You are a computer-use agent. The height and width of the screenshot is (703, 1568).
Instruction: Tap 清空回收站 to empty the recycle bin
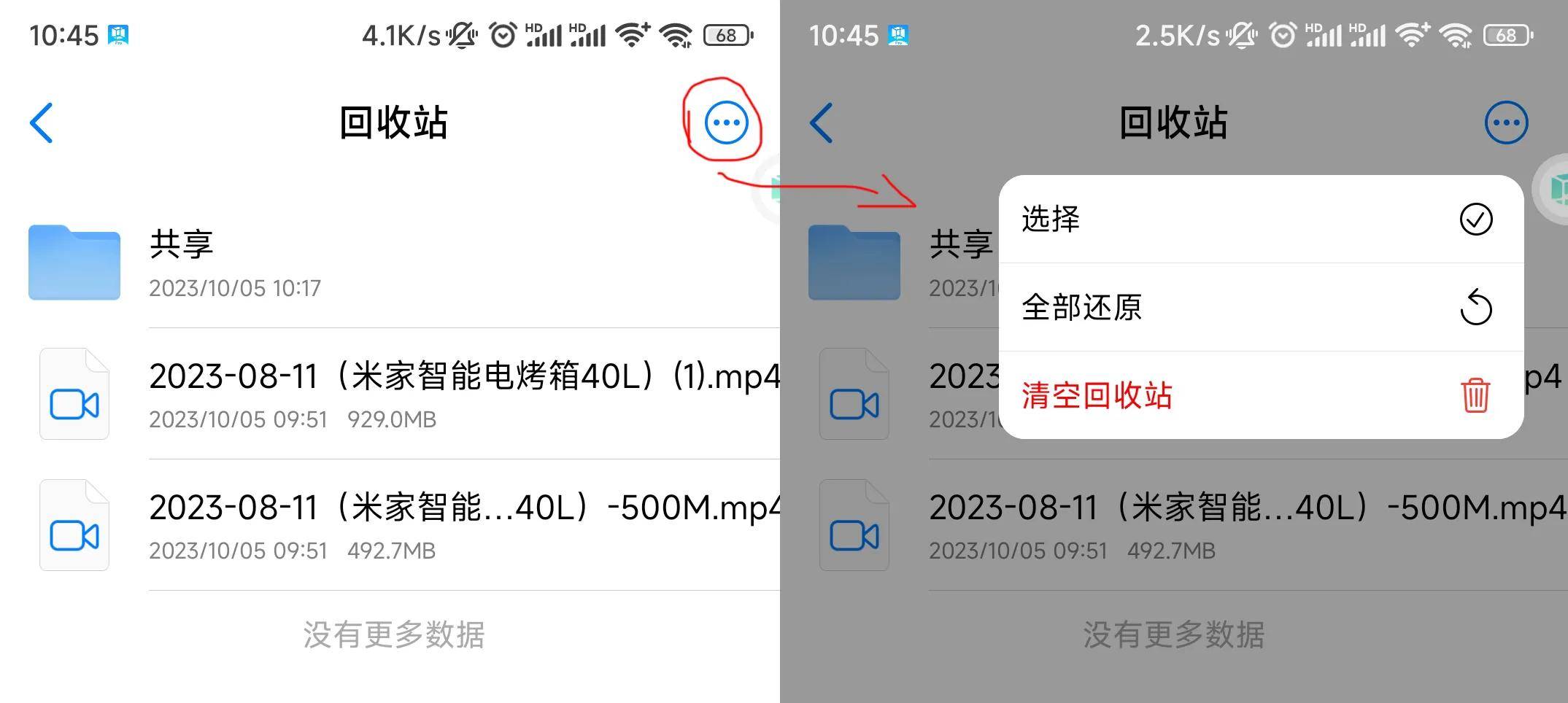tap(1260, 395)
